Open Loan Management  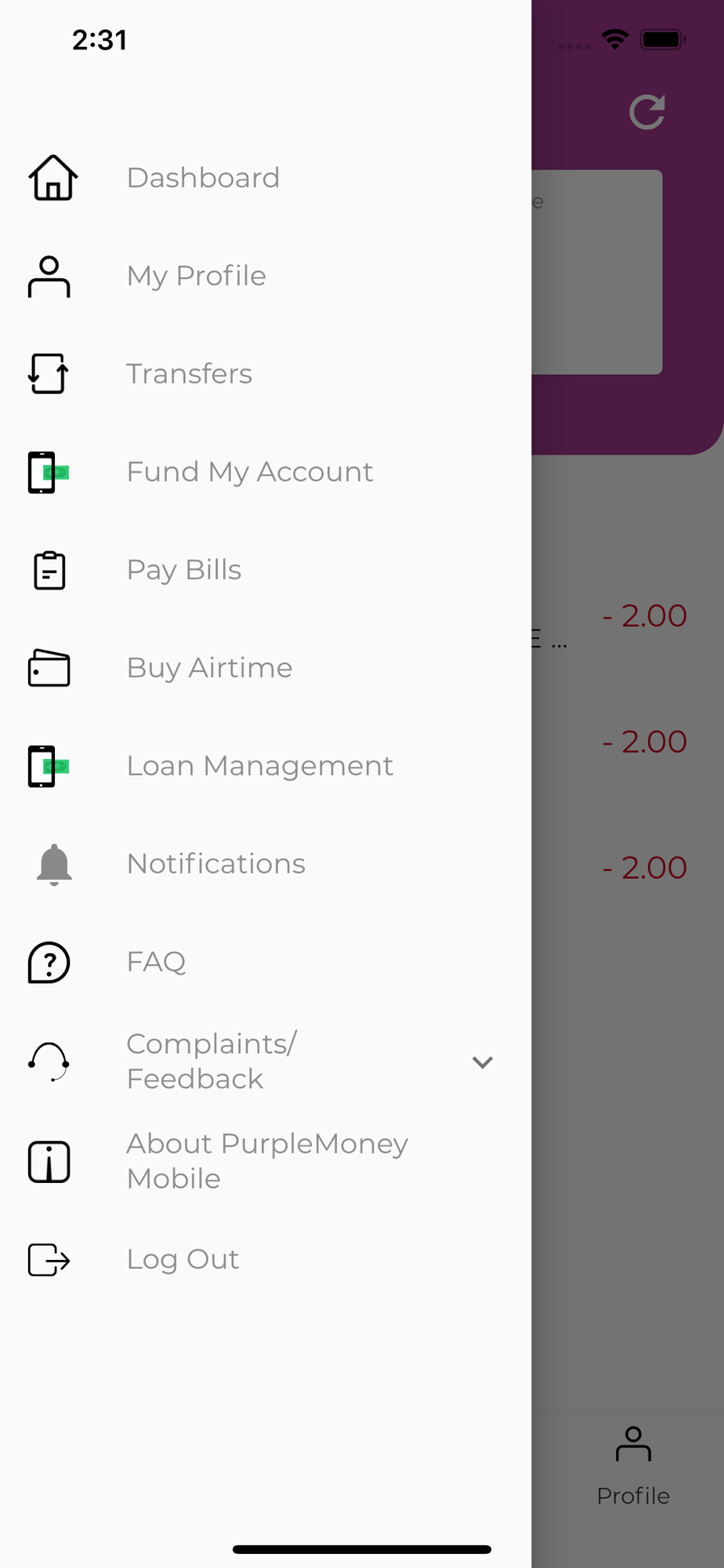point(266,766)
